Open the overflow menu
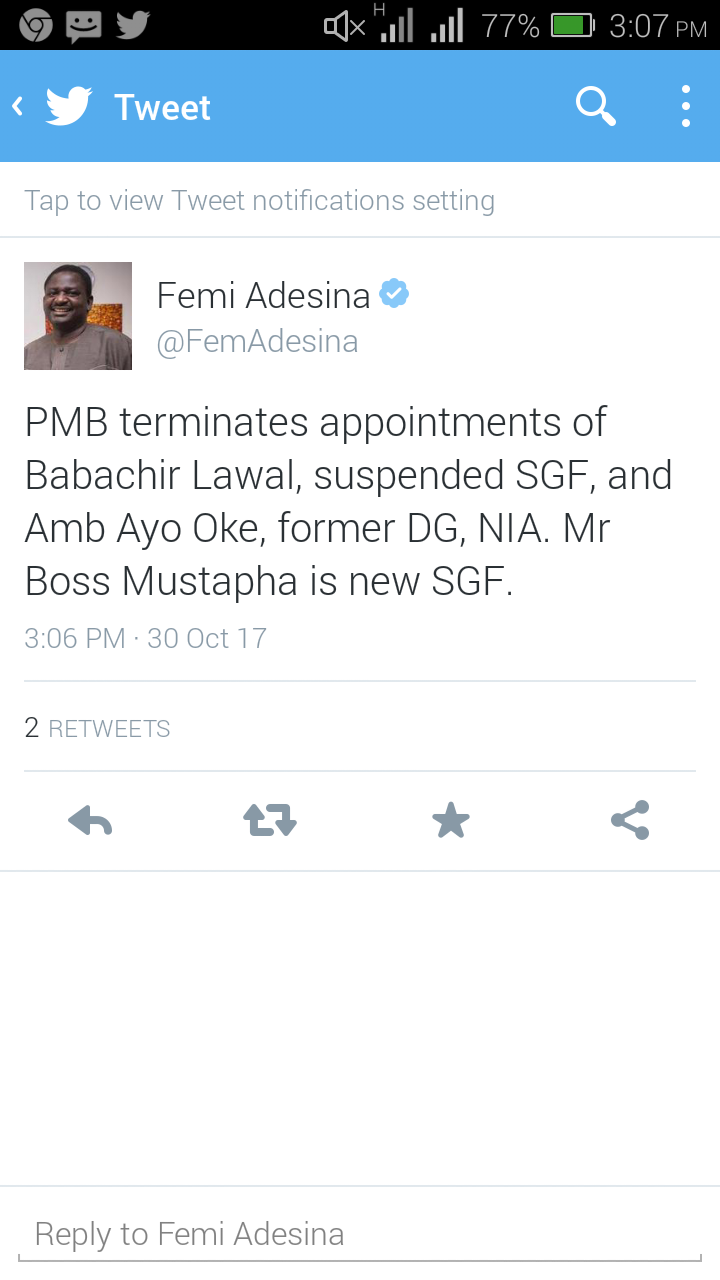 point(685,106)
